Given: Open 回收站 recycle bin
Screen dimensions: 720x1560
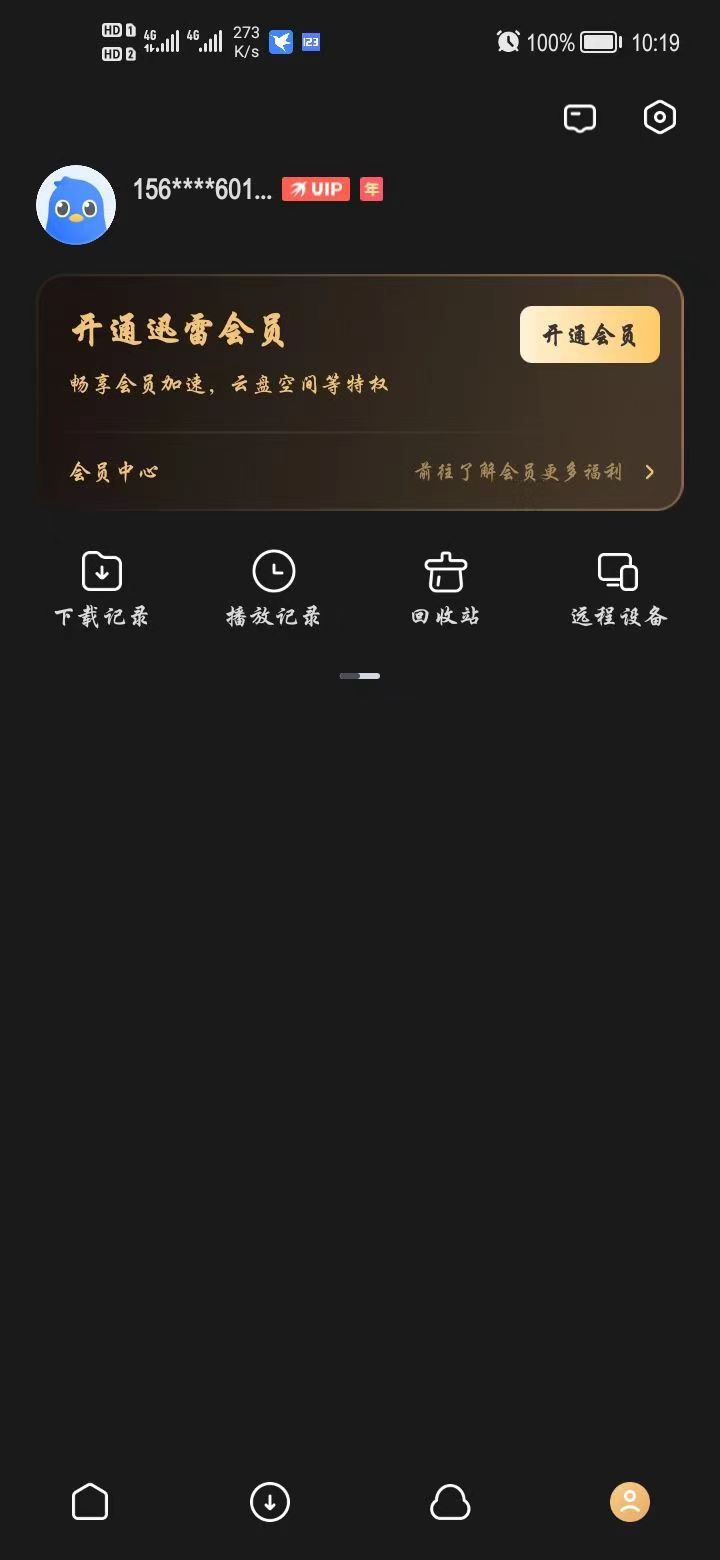Looking at the screenshot, I should click(x=446, y=590).
